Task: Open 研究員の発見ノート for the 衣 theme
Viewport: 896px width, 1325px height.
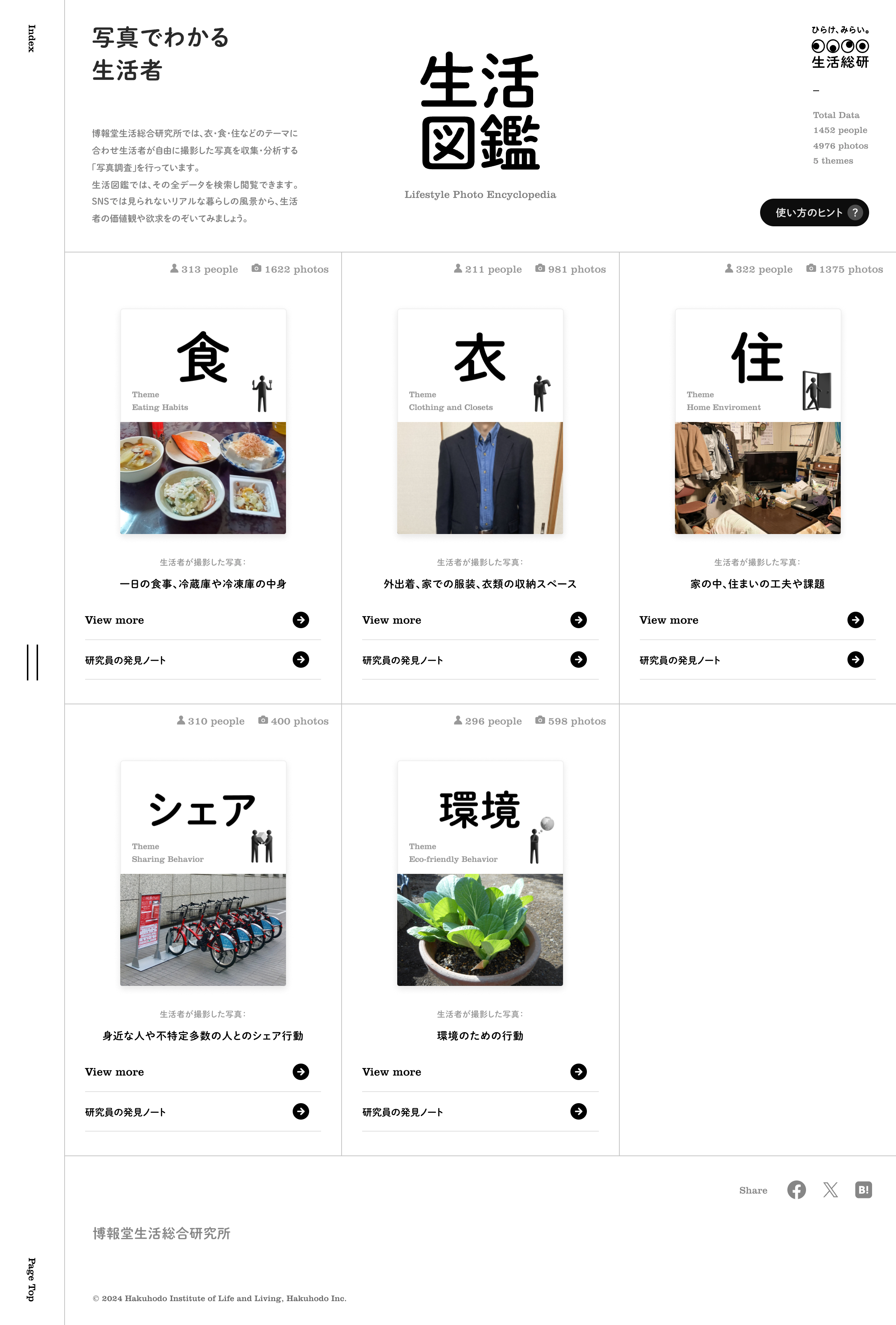Action: [480, 660]
